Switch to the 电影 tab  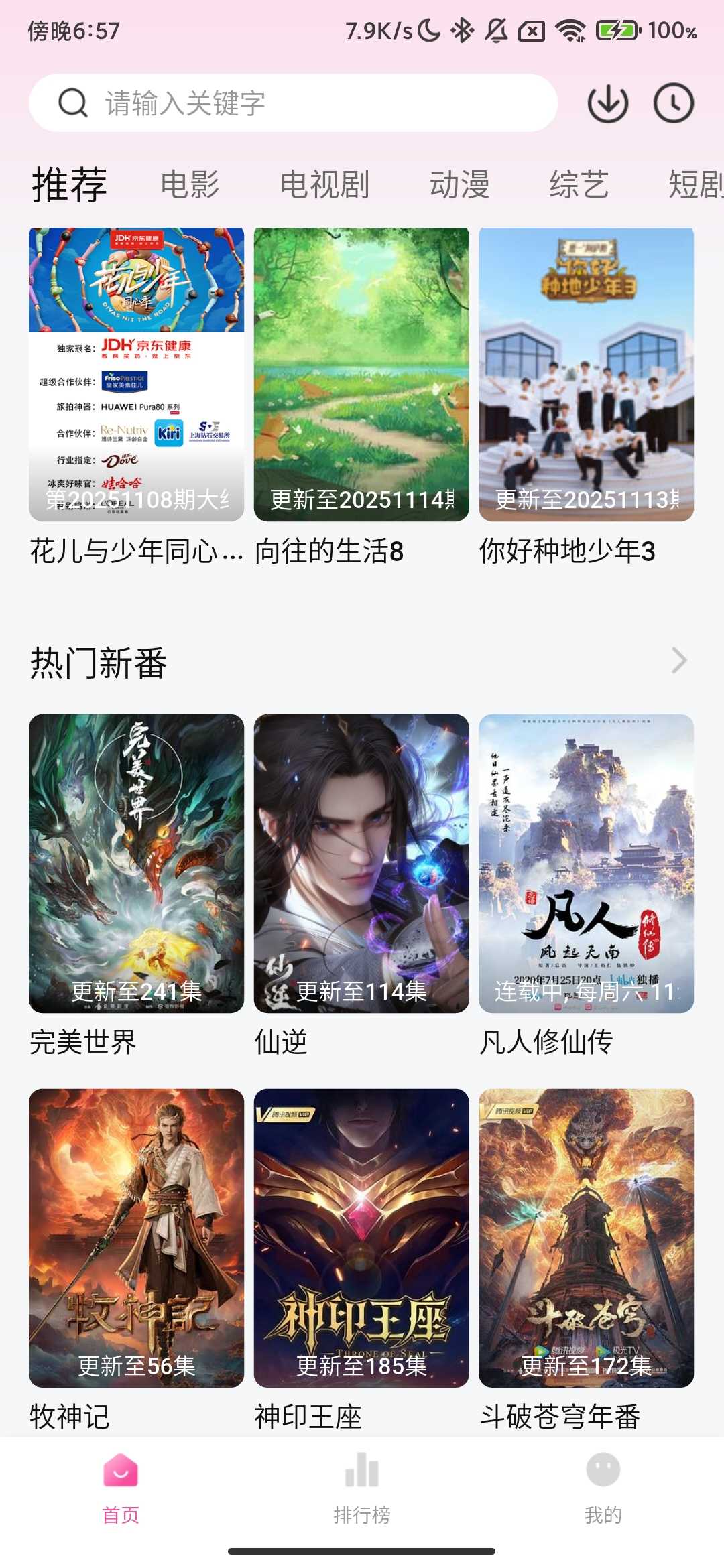(x=190, y=184)
